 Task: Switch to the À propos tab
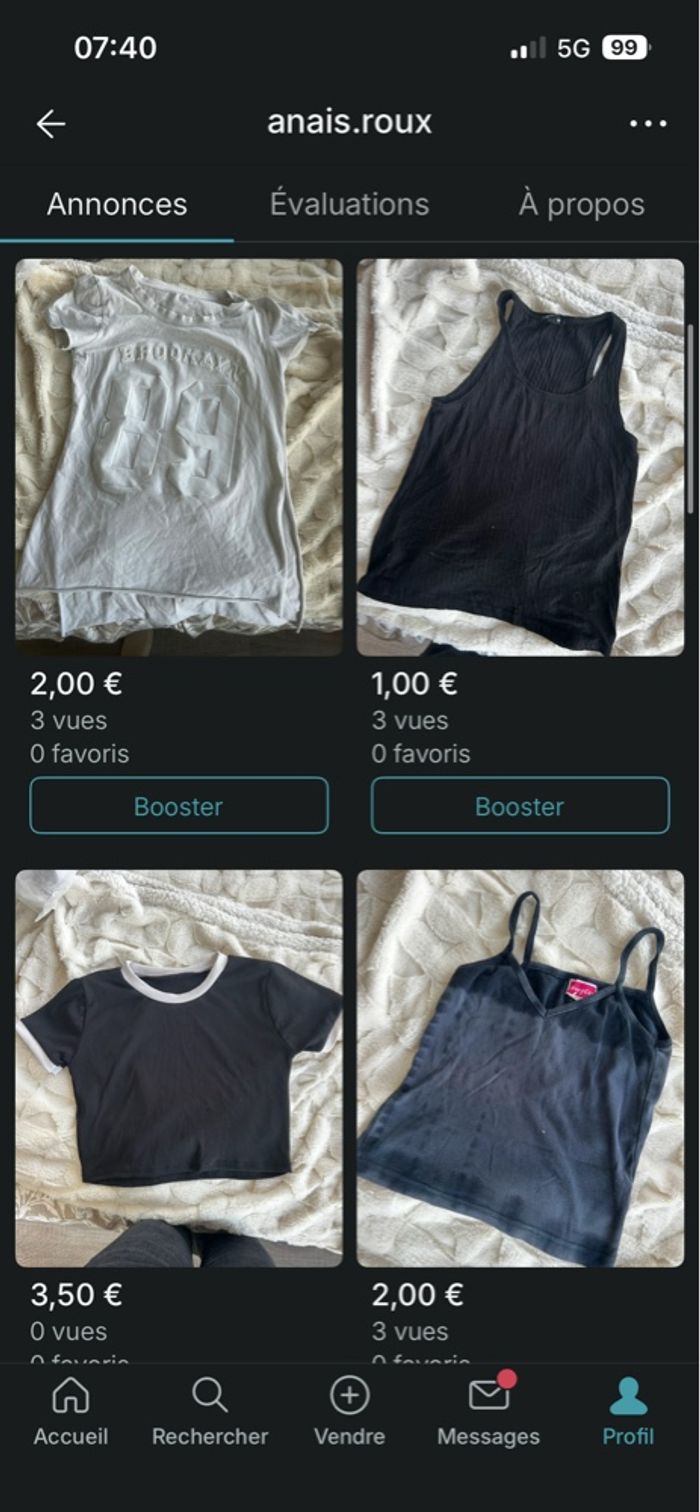581,204
